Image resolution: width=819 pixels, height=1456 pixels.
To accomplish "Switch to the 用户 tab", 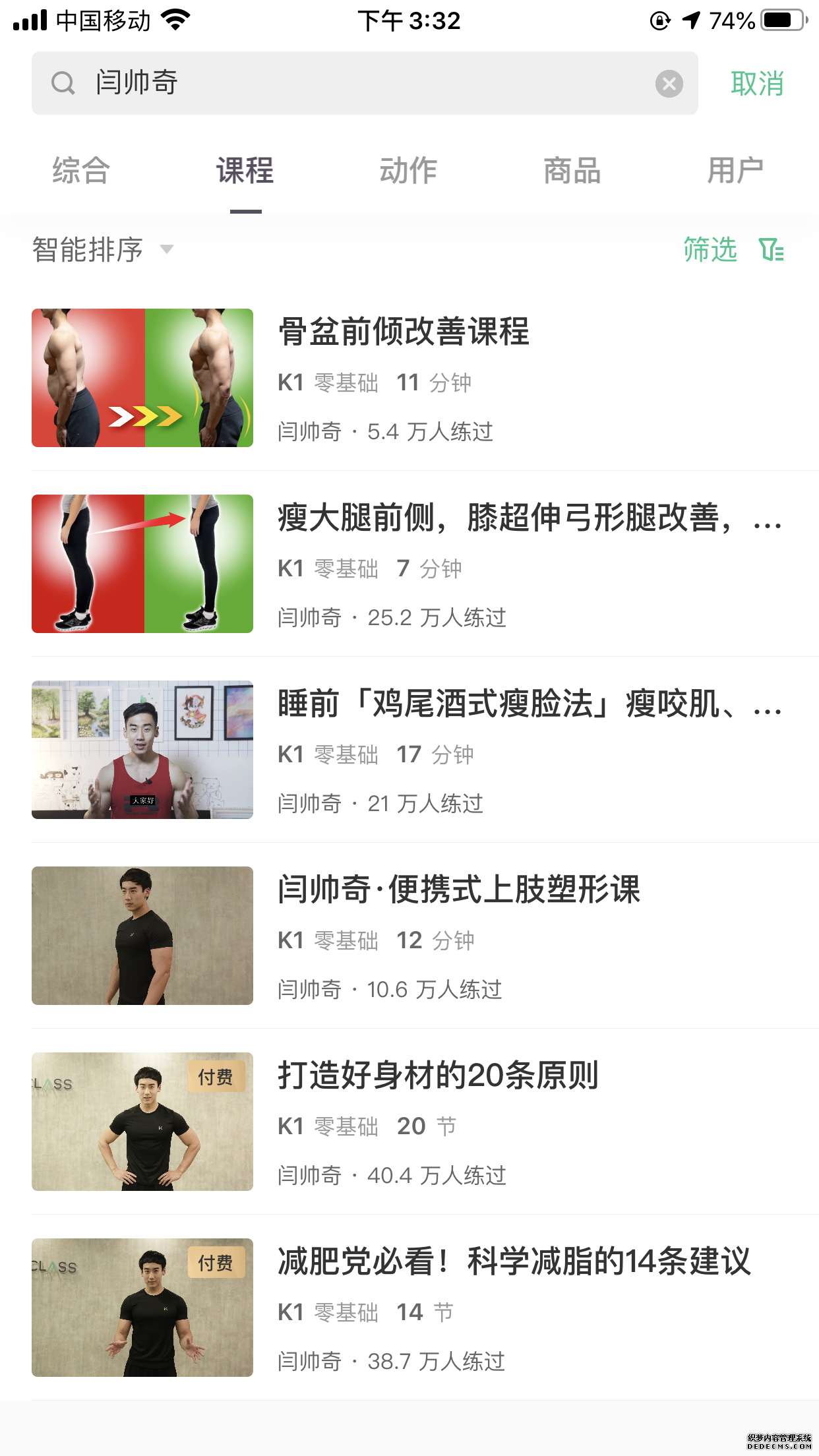I will click(735, 170).
